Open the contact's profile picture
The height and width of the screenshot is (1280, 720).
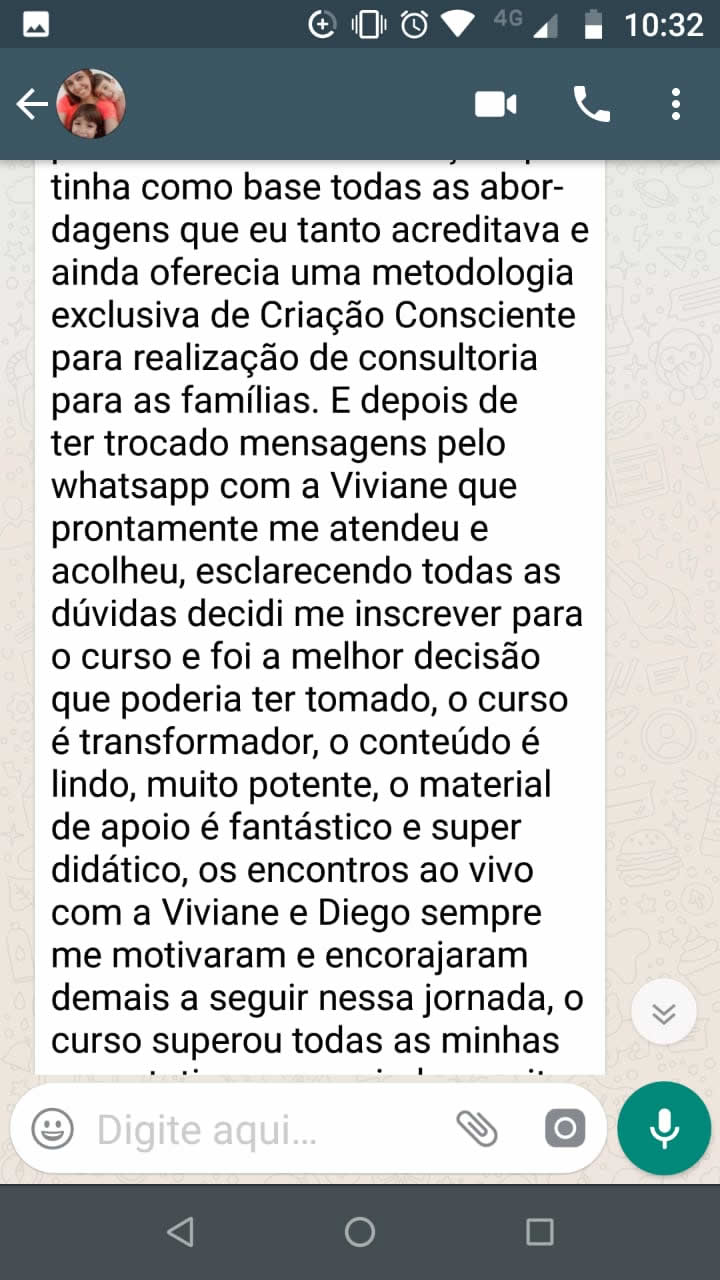[91, 103]
